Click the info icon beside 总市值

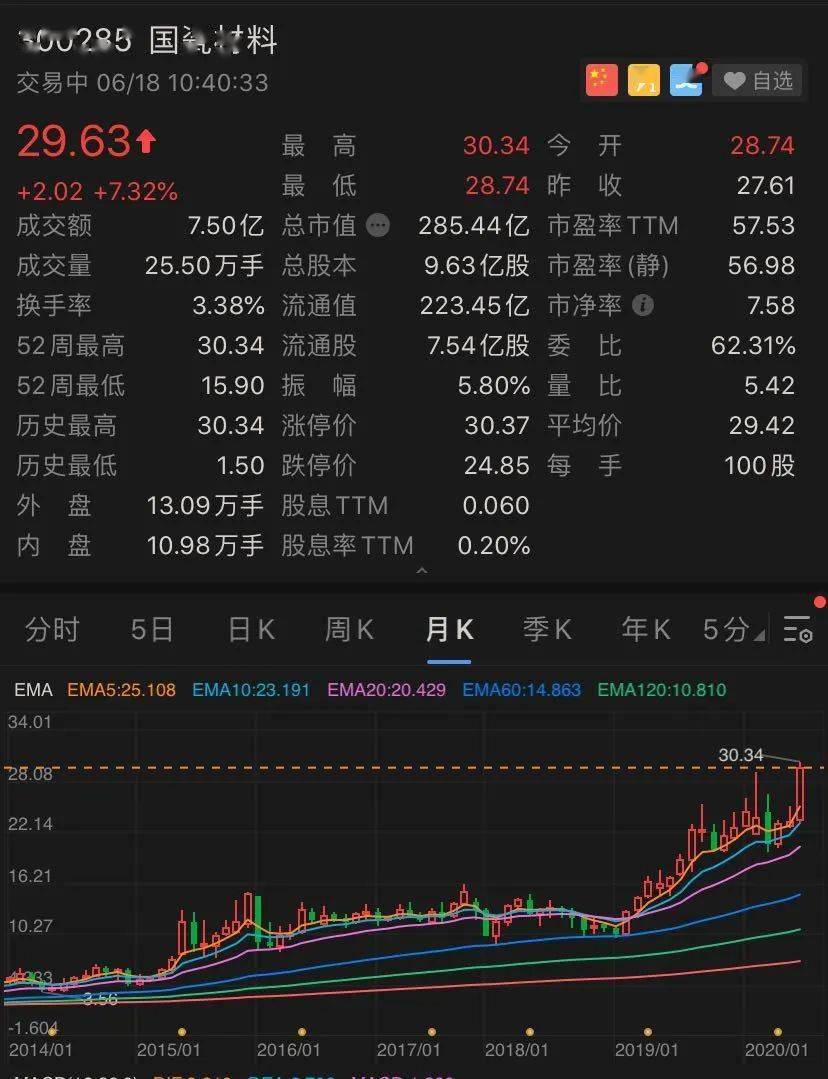(x=378, y=226)
